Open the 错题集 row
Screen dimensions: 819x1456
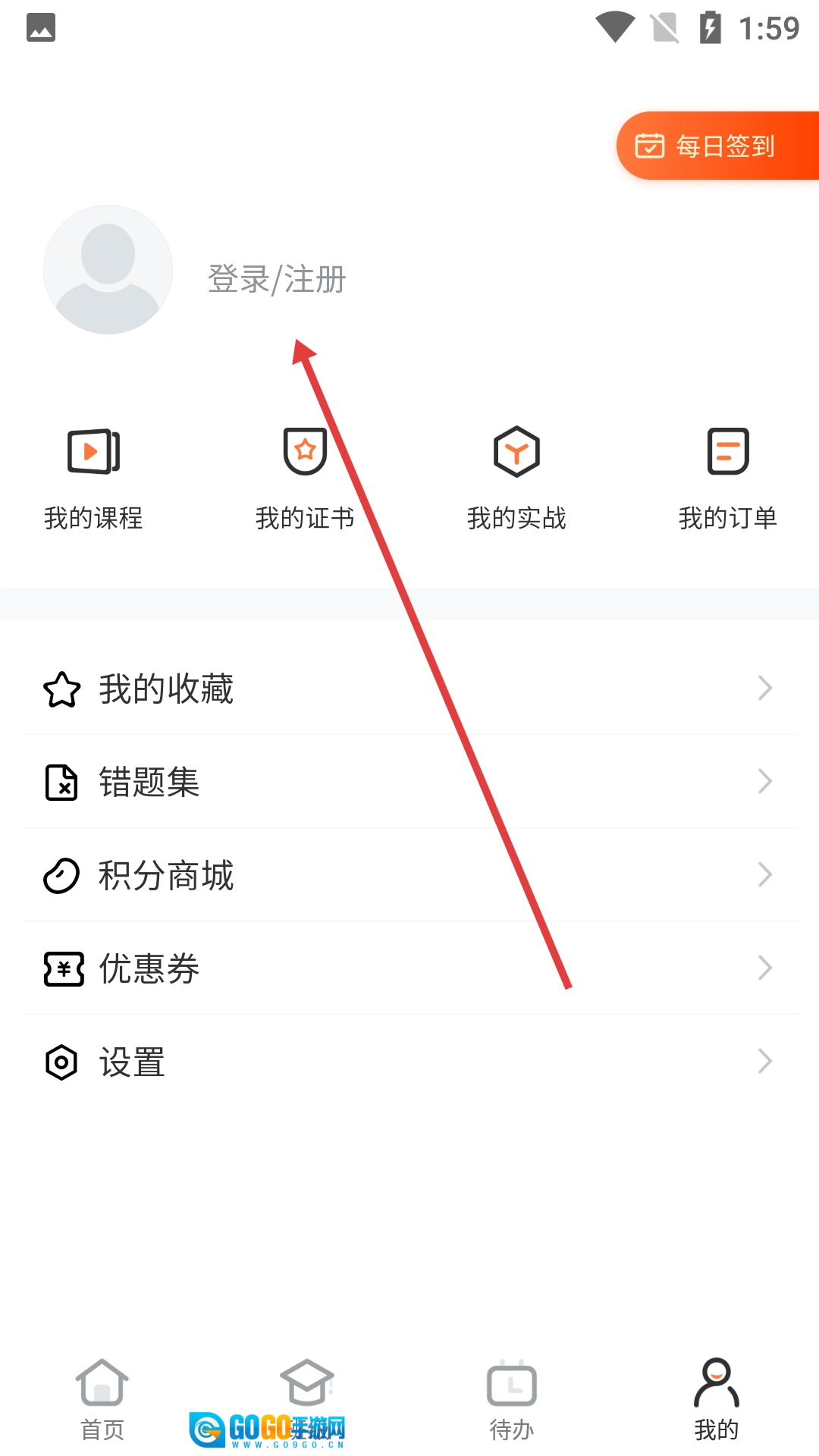pyautogui.click(x=409, y=782)
